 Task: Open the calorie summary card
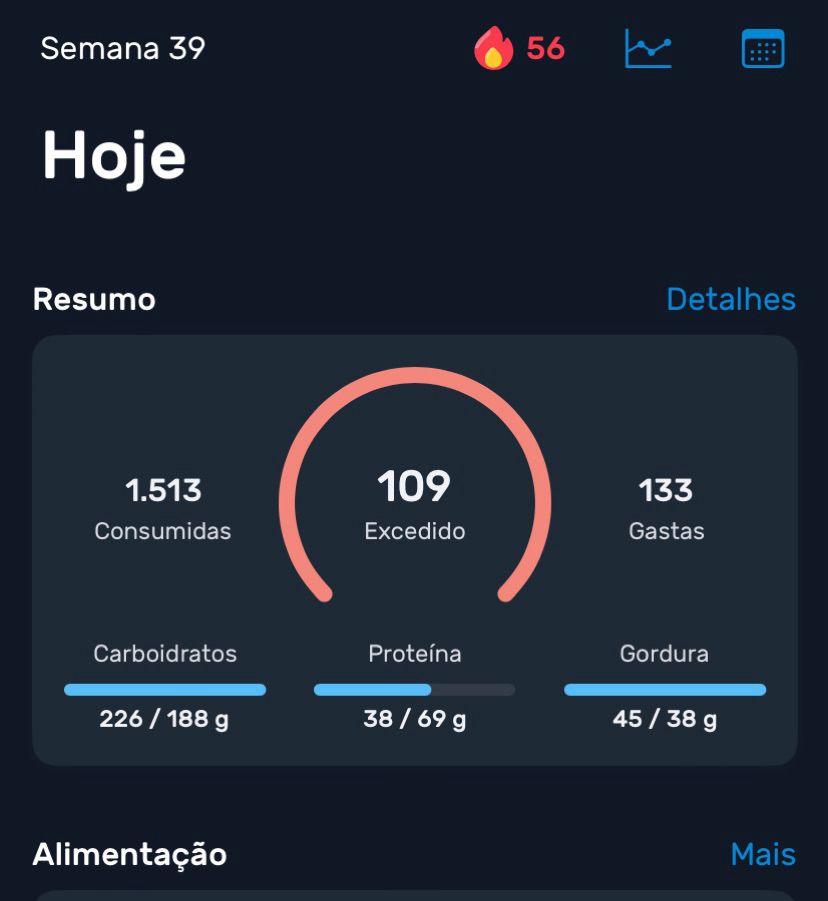pos(414,549)
